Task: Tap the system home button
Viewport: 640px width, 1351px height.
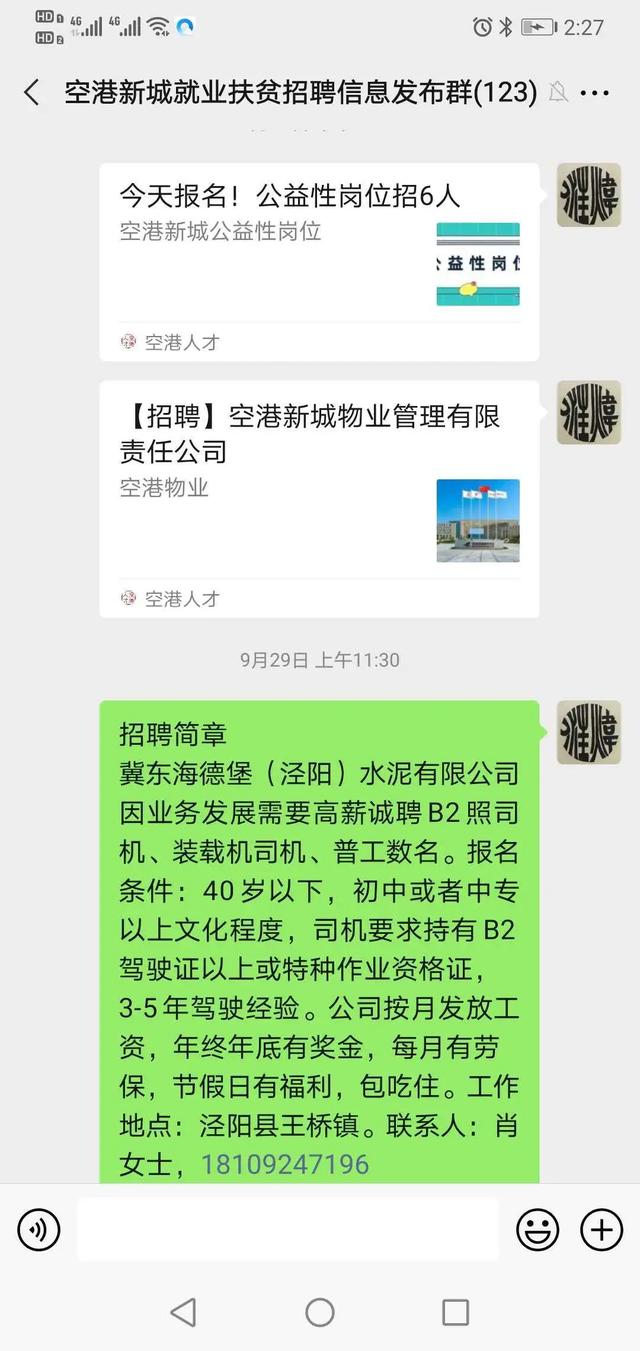Action: click(x=320, y=1312)
